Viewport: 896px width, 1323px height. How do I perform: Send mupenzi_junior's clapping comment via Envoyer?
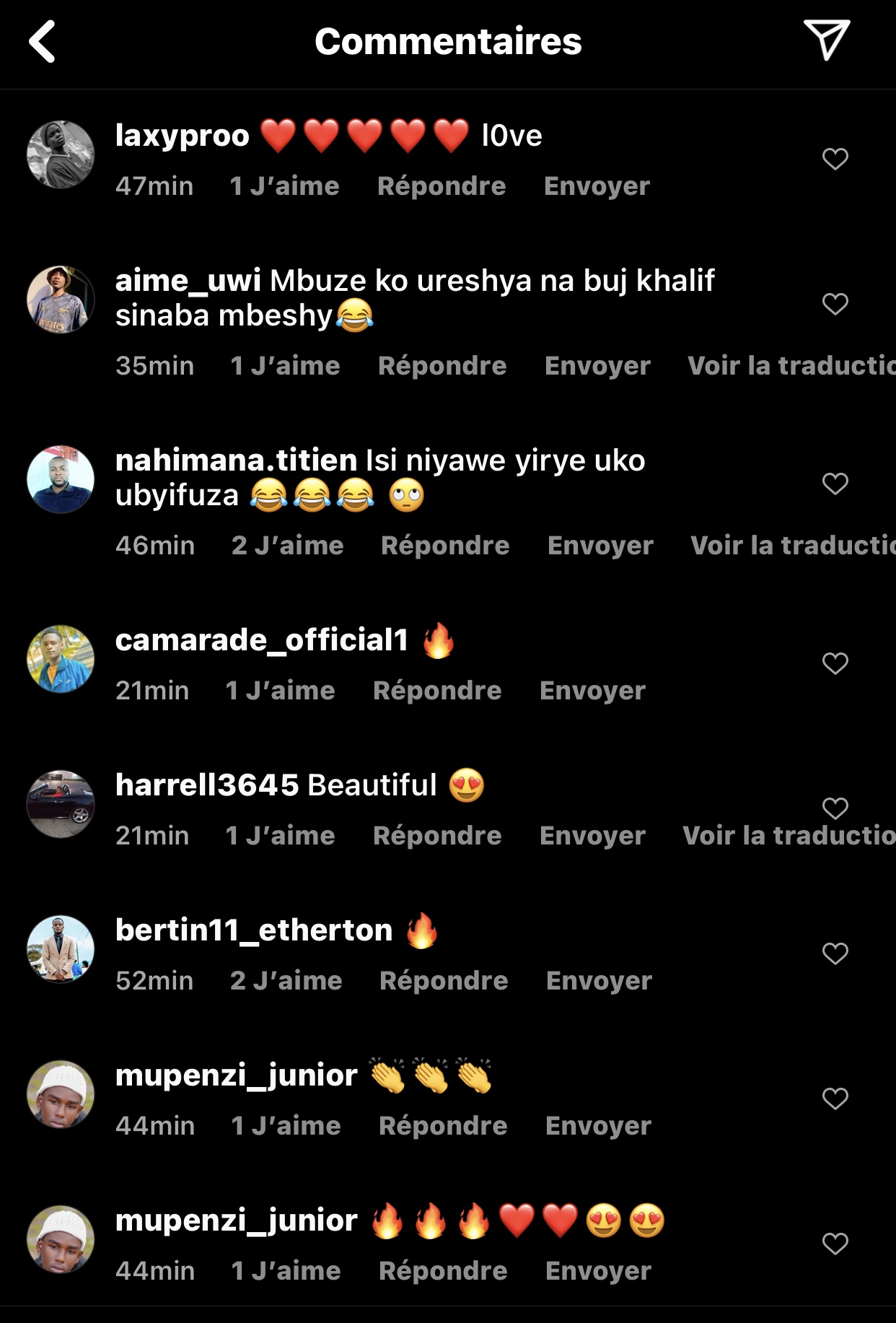tap(598, 1126)
